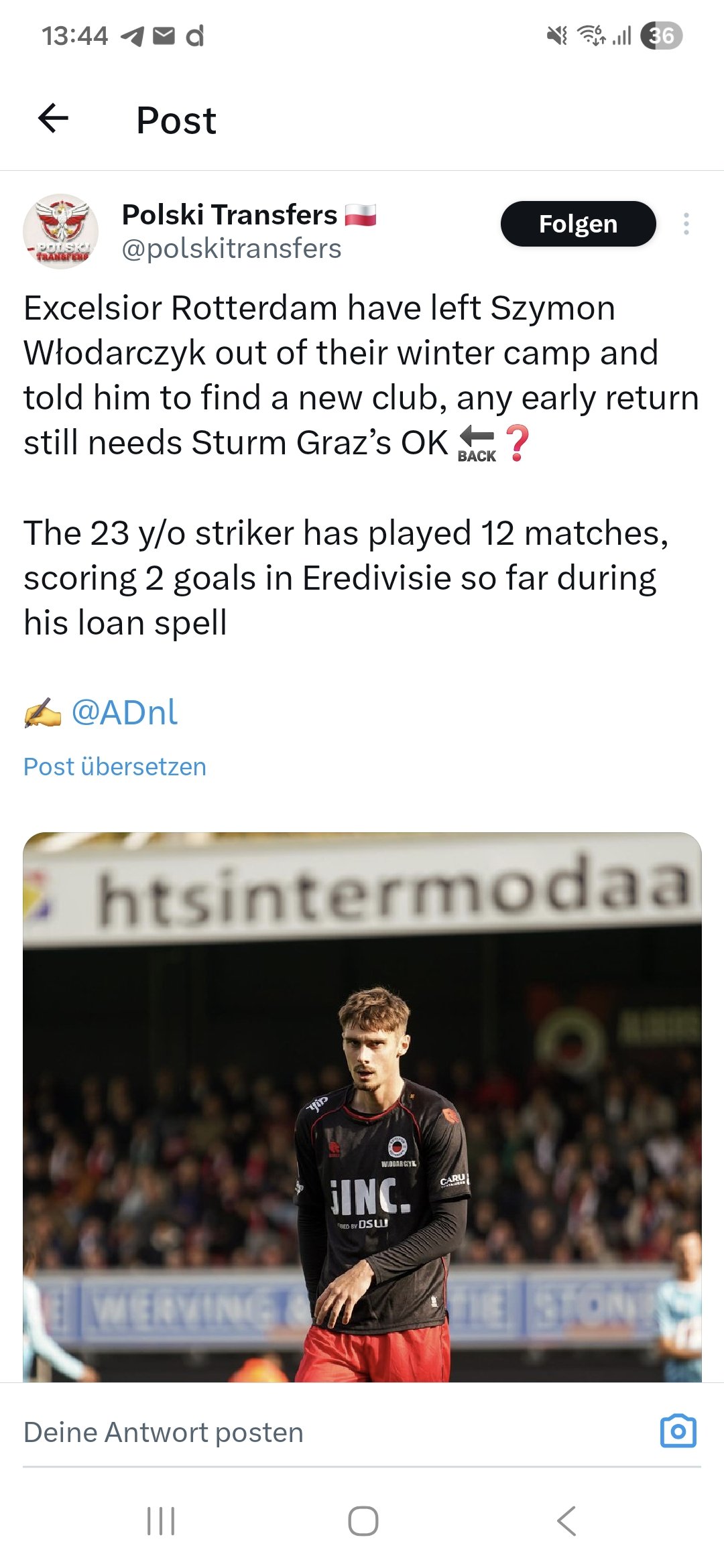This screenshot has height=1568, width=724.
Task: Tap the Deine Antwort posten reply field
Action: (x=268, y=1432)
